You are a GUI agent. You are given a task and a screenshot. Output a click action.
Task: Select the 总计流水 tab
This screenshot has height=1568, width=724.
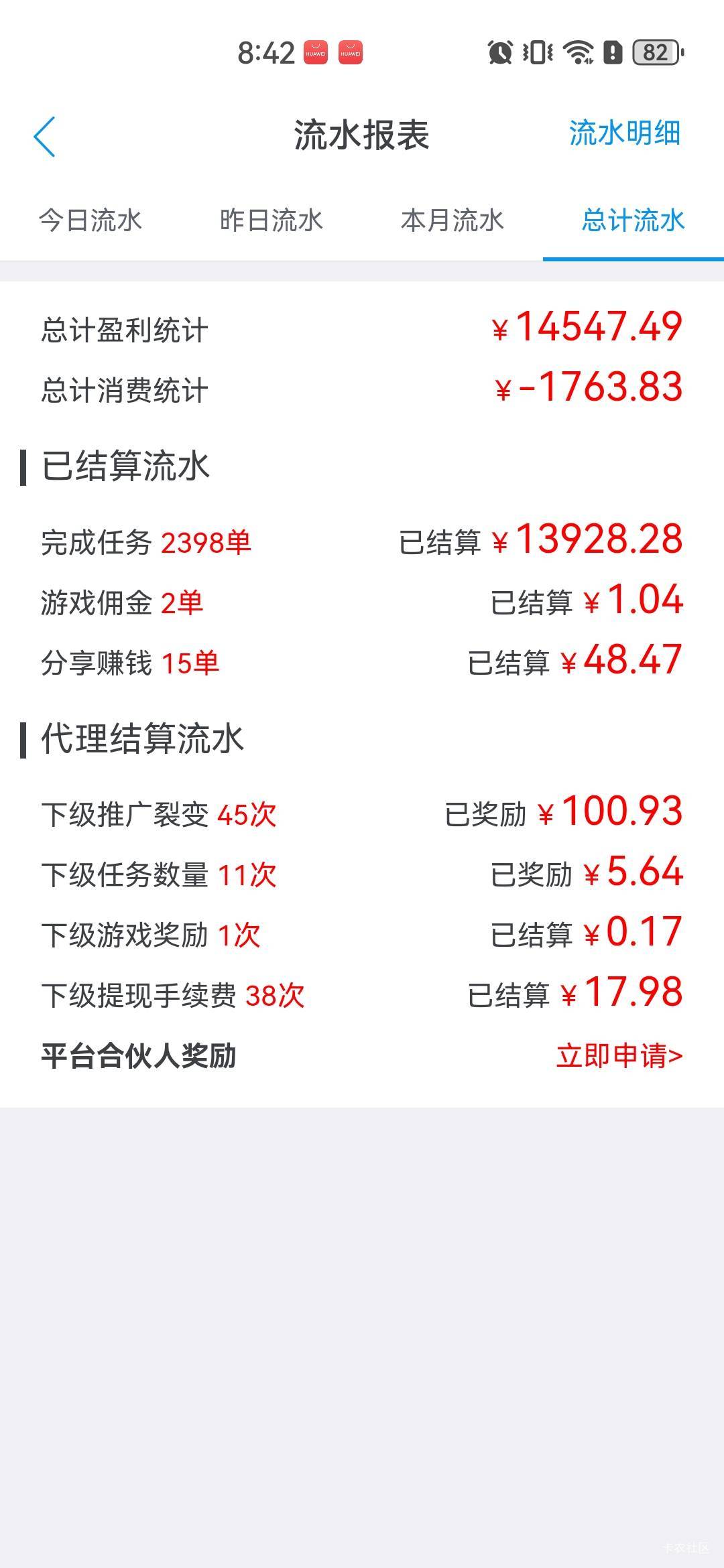pyautogui.click(x=633, y=220)
